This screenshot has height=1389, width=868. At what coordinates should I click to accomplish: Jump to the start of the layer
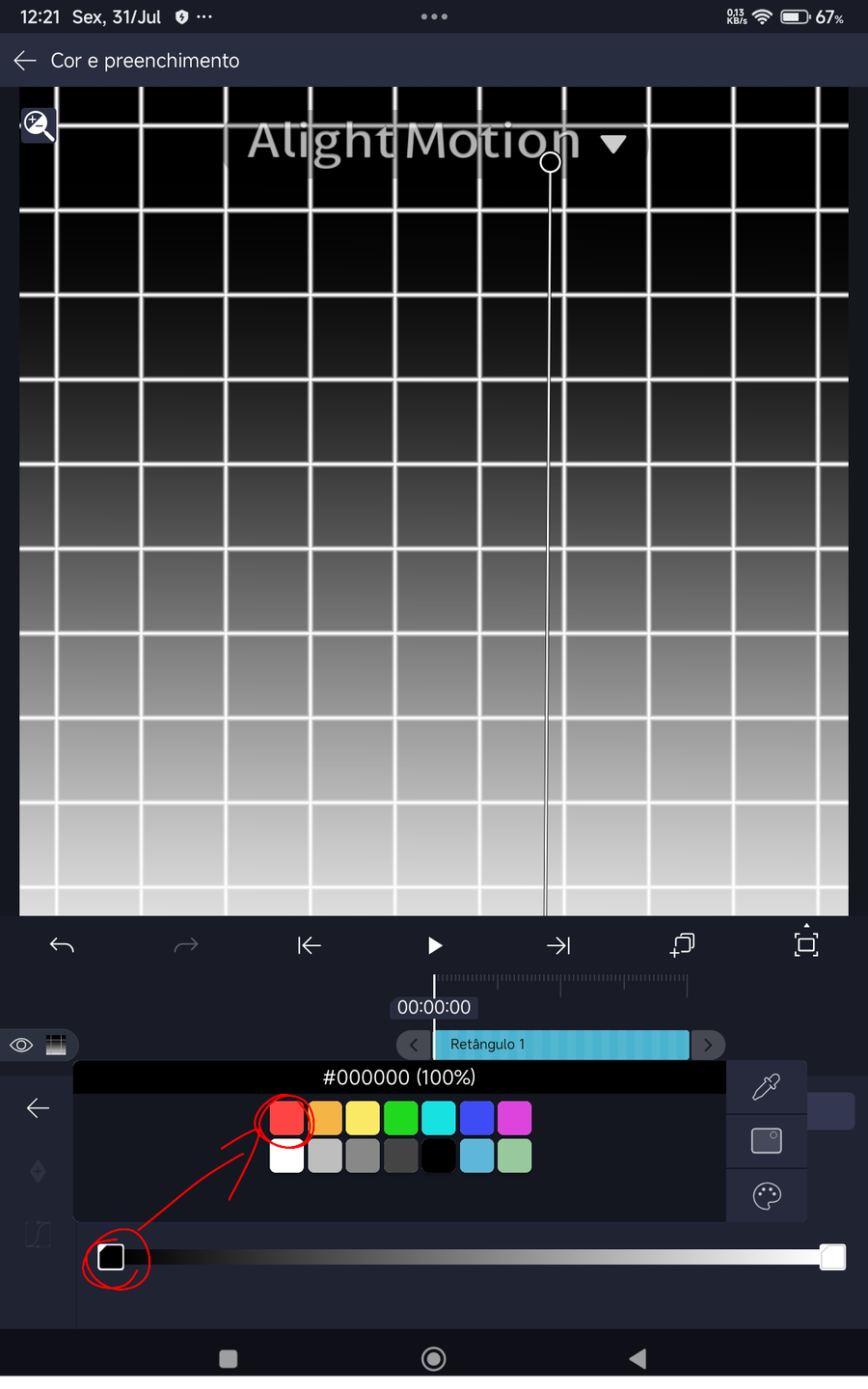coord(310,945)
